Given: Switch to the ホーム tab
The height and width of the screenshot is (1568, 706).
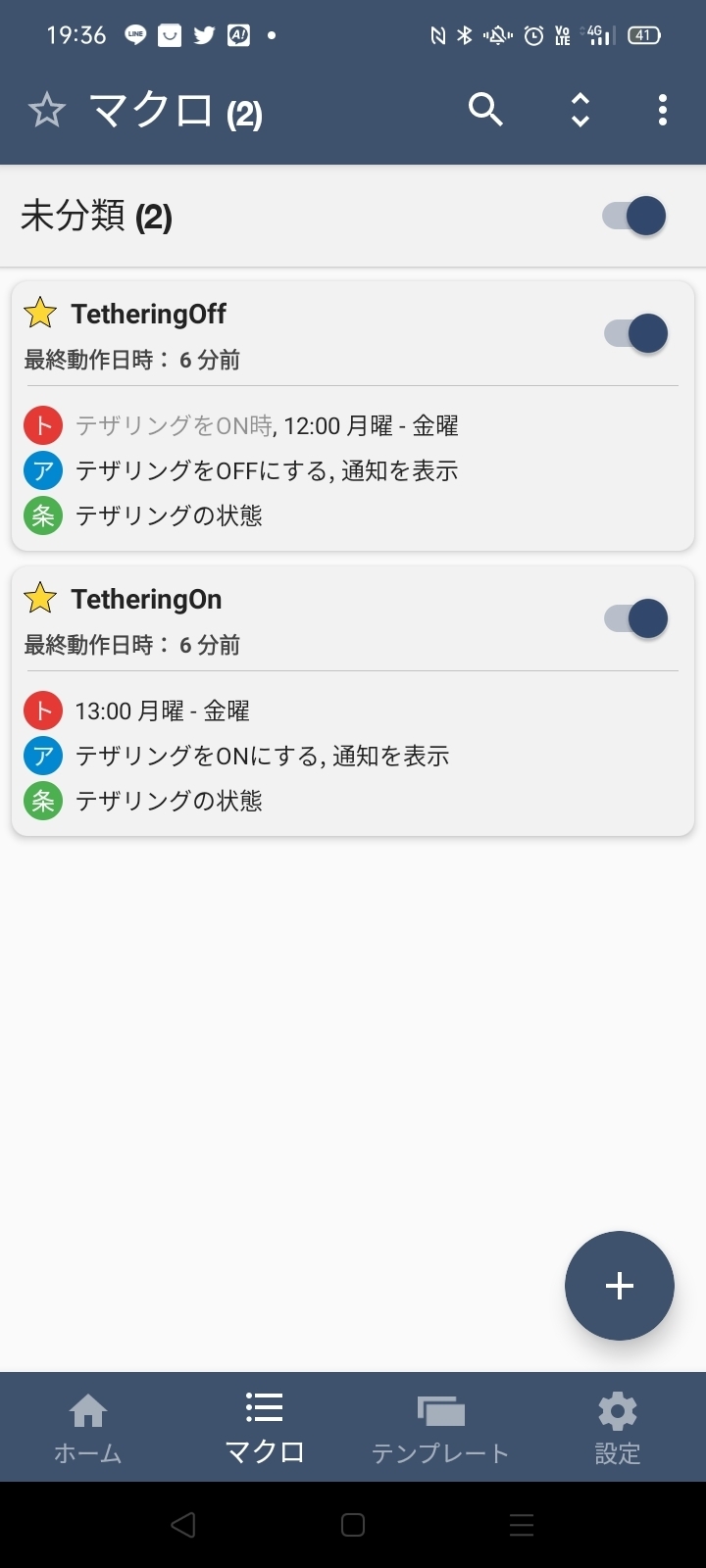Looking at the screenshot, I should 88,1428.
